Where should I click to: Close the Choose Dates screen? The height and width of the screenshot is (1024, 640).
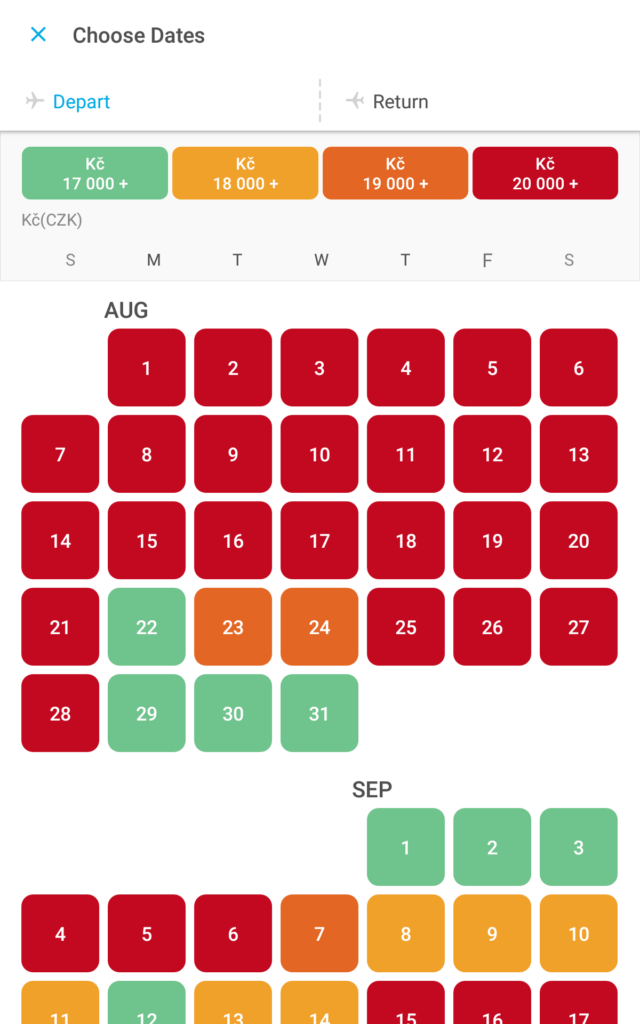click(39, 35)
